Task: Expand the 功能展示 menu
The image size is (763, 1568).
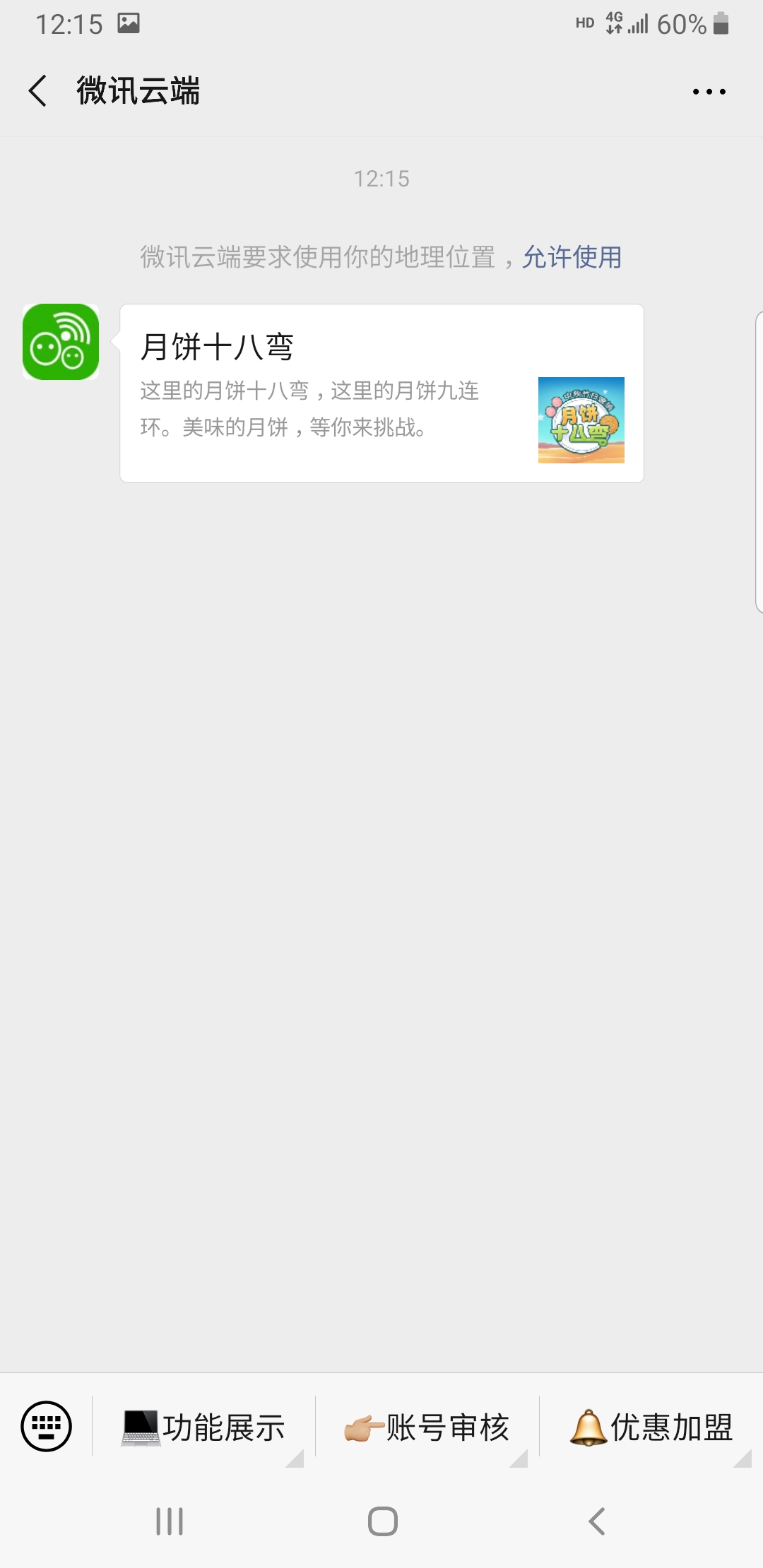Action: [204, 1427]
